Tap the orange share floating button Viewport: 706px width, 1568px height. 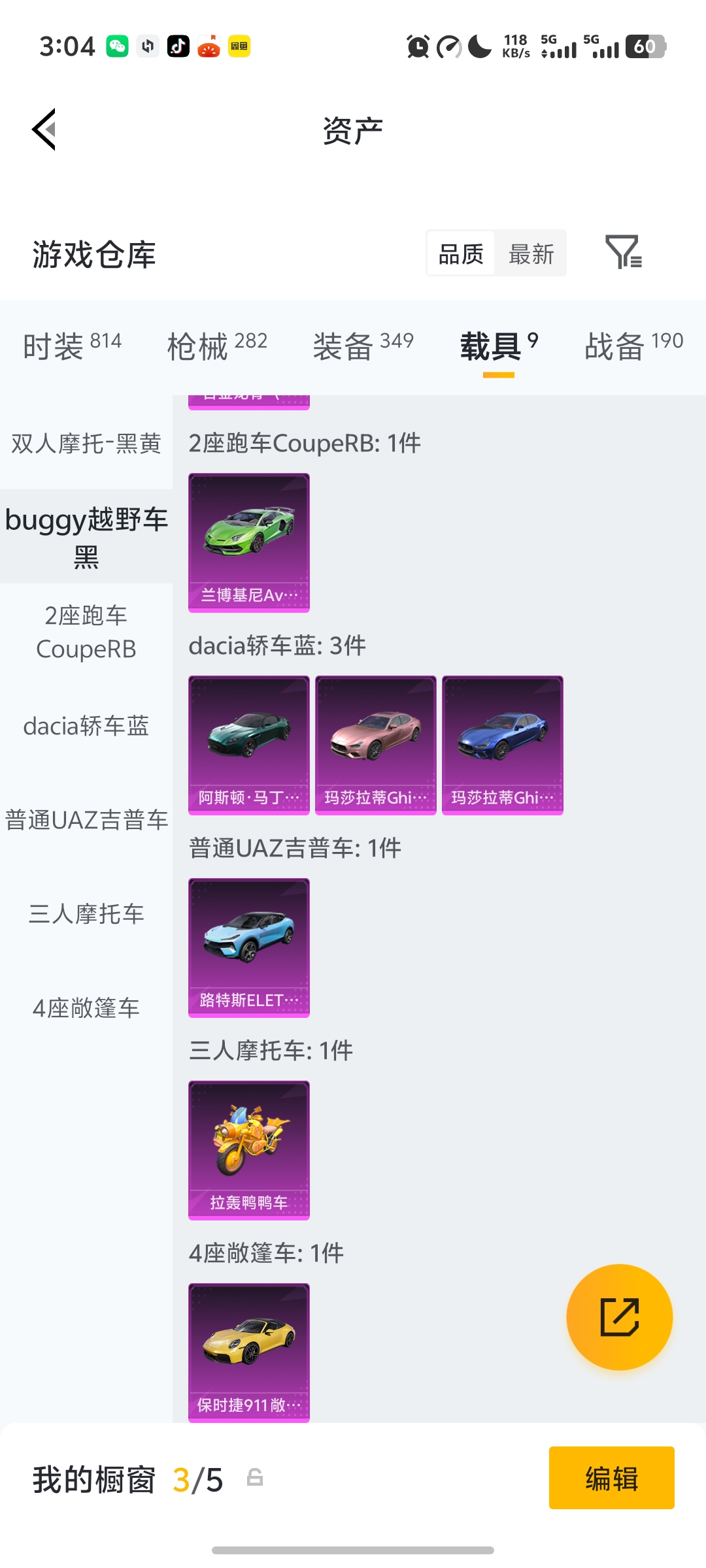[x=619, y=1317]
